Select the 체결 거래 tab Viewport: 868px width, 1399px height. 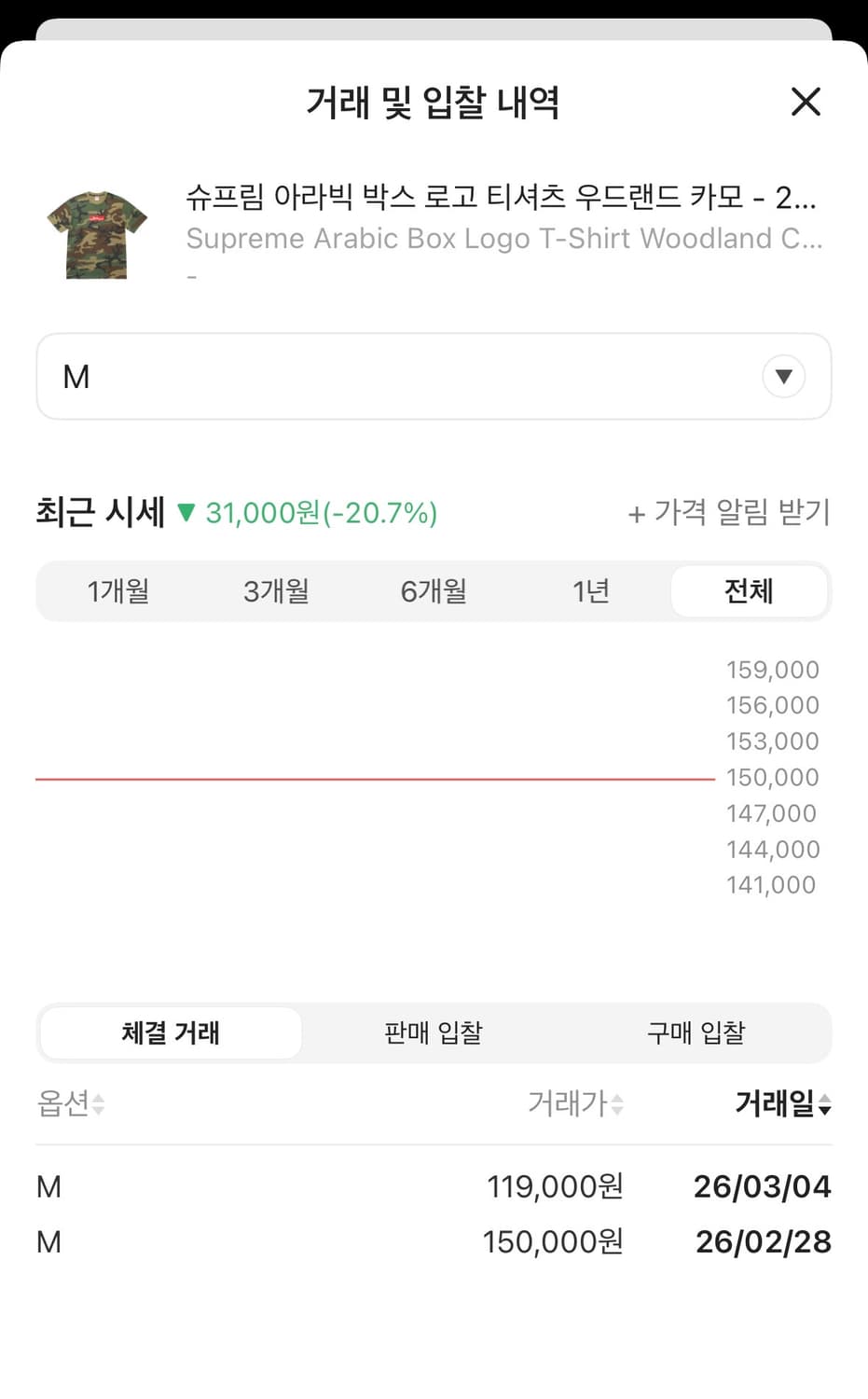[170, 1032]
